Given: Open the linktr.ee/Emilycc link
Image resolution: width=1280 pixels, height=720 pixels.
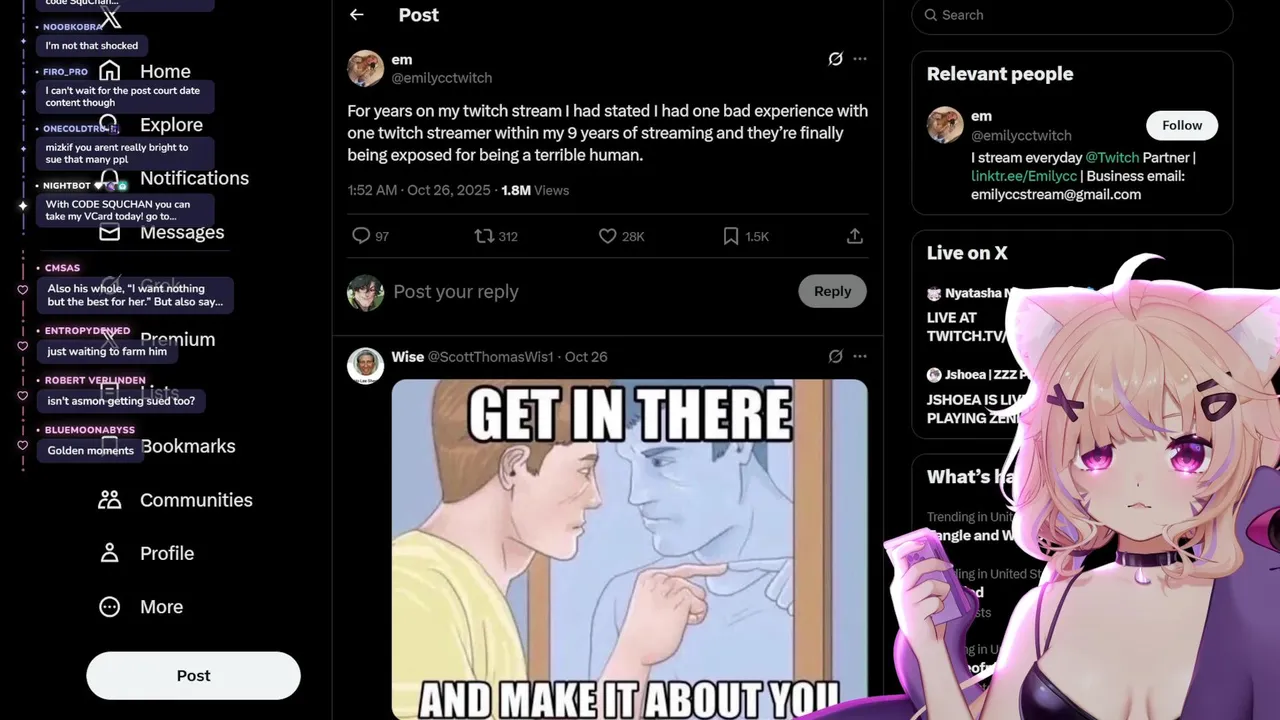Looking at the screenshot, I should pyautogui.click(x=1023, y=176).
